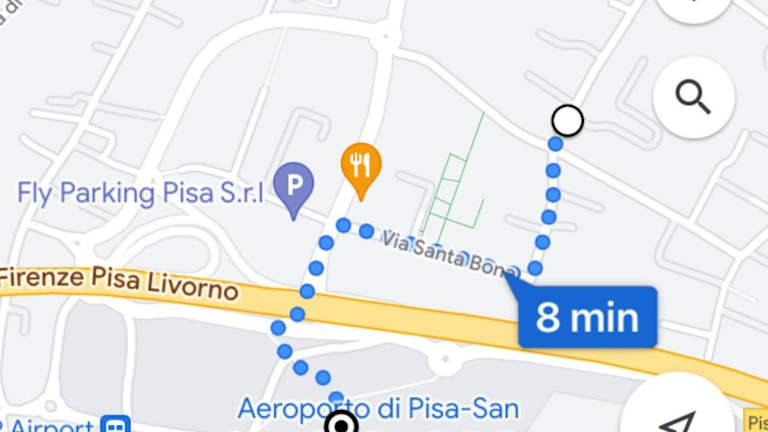Open the magnifying glass search button
Viewport: 768px width, 432px height.
tap(693, 97)
